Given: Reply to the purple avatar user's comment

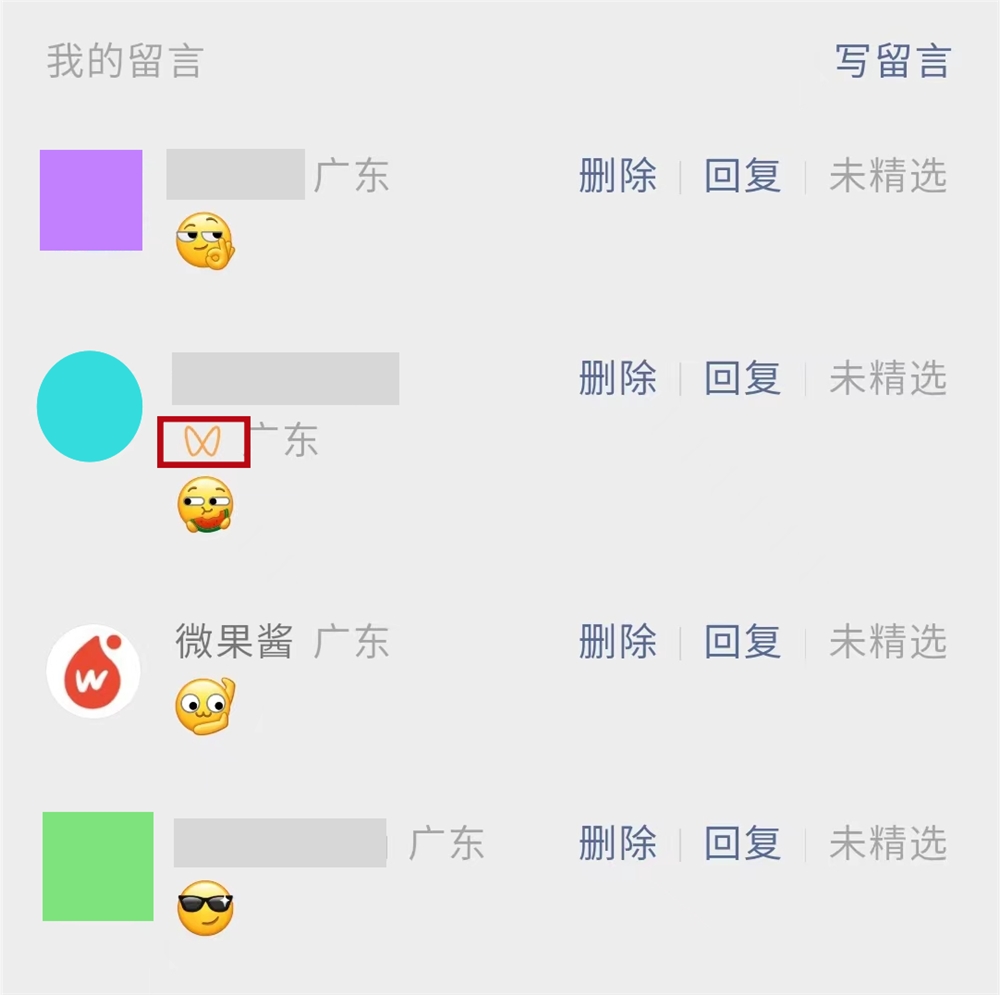Looking at the screenshot, I should pyautogui.click(x=742, y=177).
